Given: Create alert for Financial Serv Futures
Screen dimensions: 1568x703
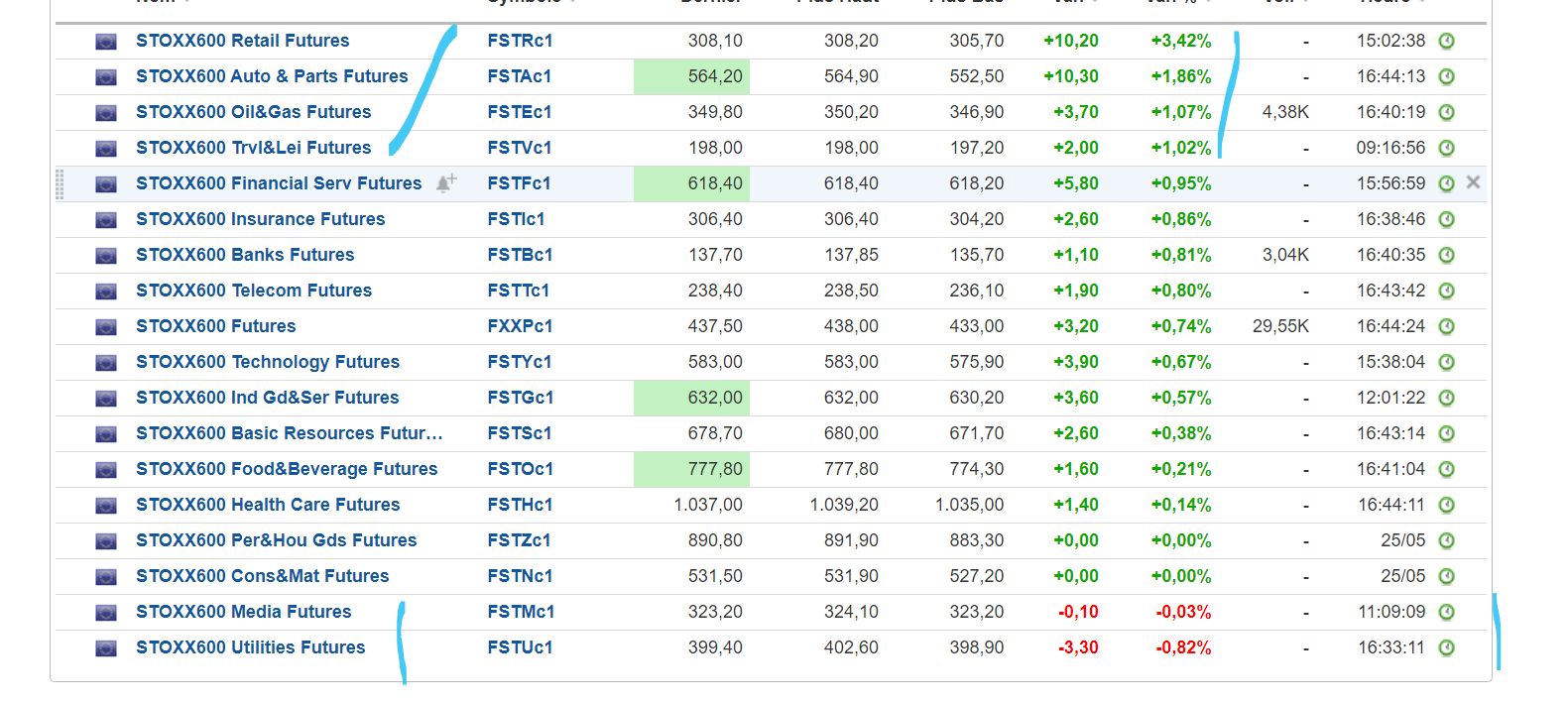Looking at the screenshot, I should pos(446,182).
